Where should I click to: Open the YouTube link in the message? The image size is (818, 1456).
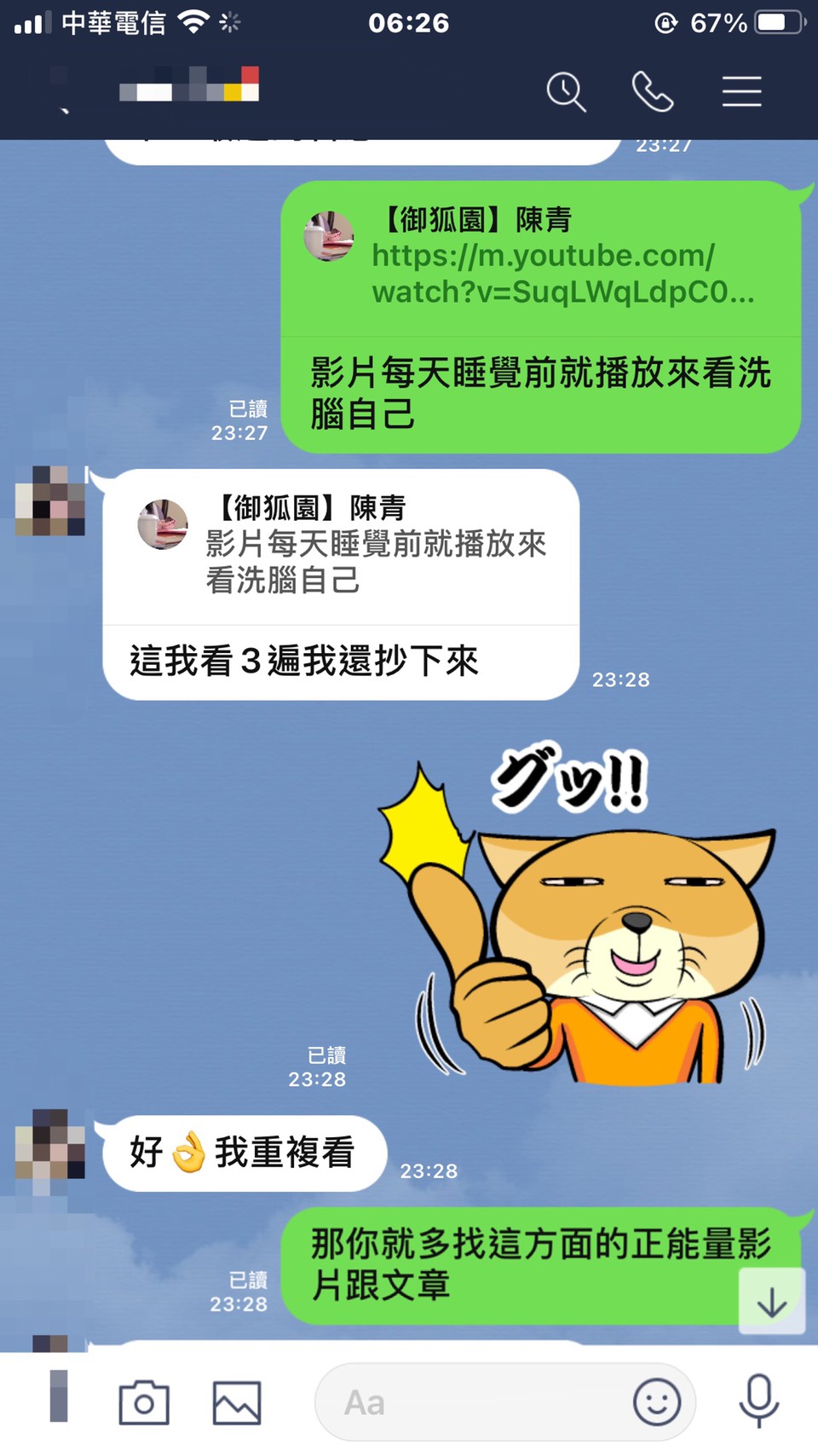(x=562, y=274)
